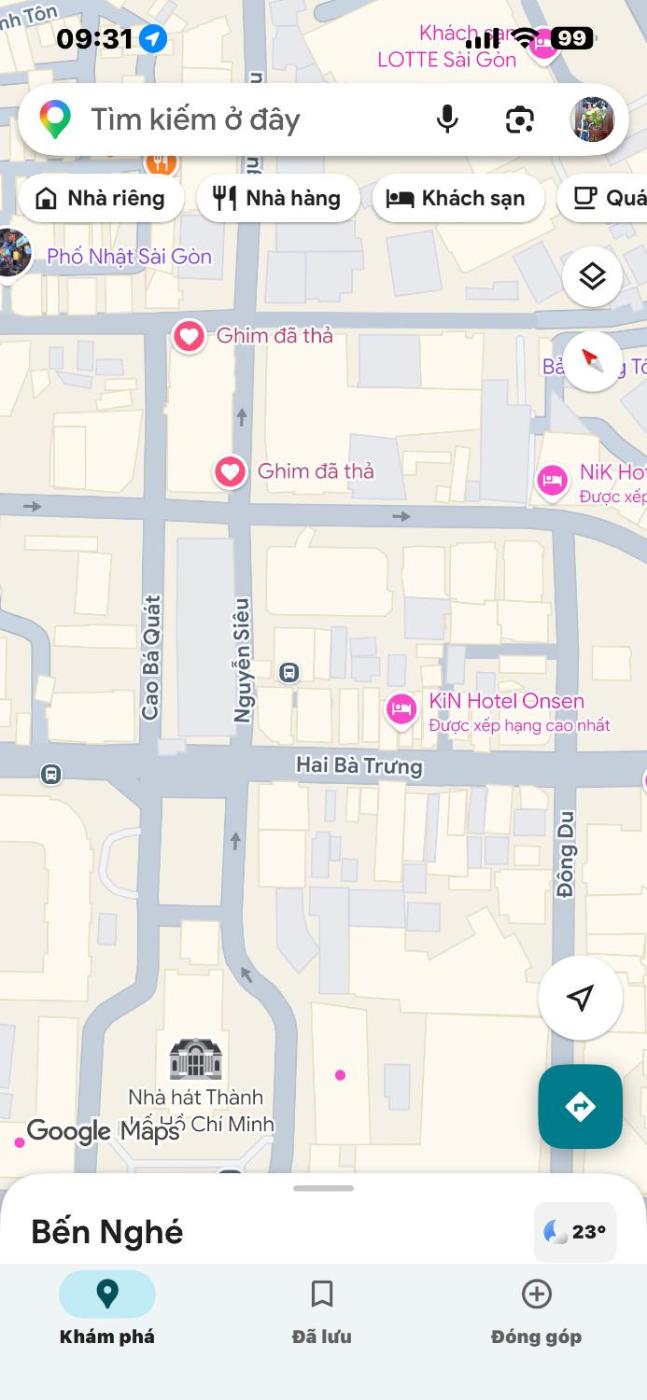
Task: Tap the compass to reset north
Action: click(592, 361)
